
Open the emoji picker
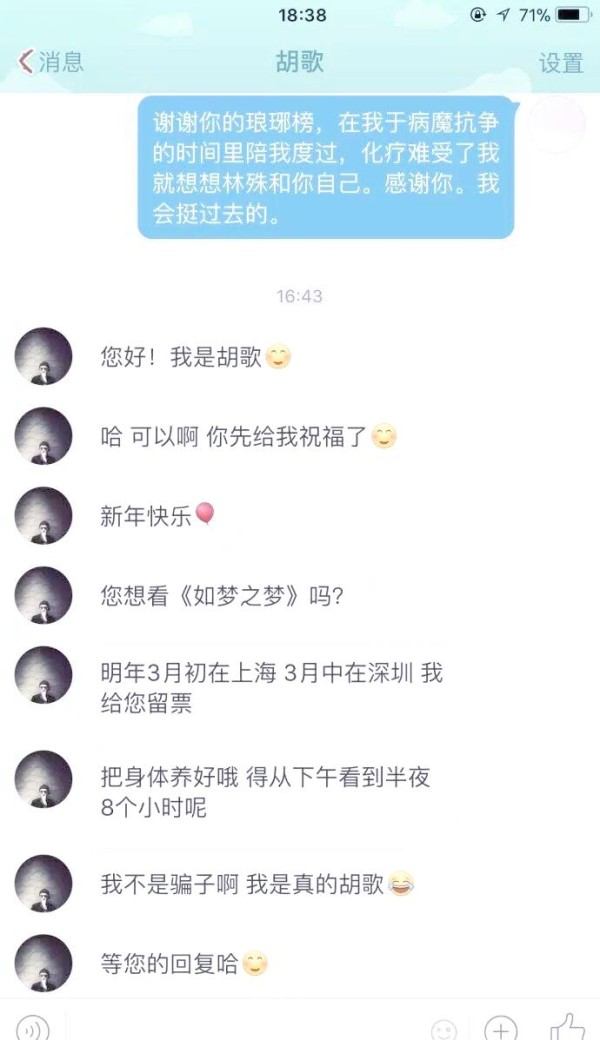[444, 1028]
